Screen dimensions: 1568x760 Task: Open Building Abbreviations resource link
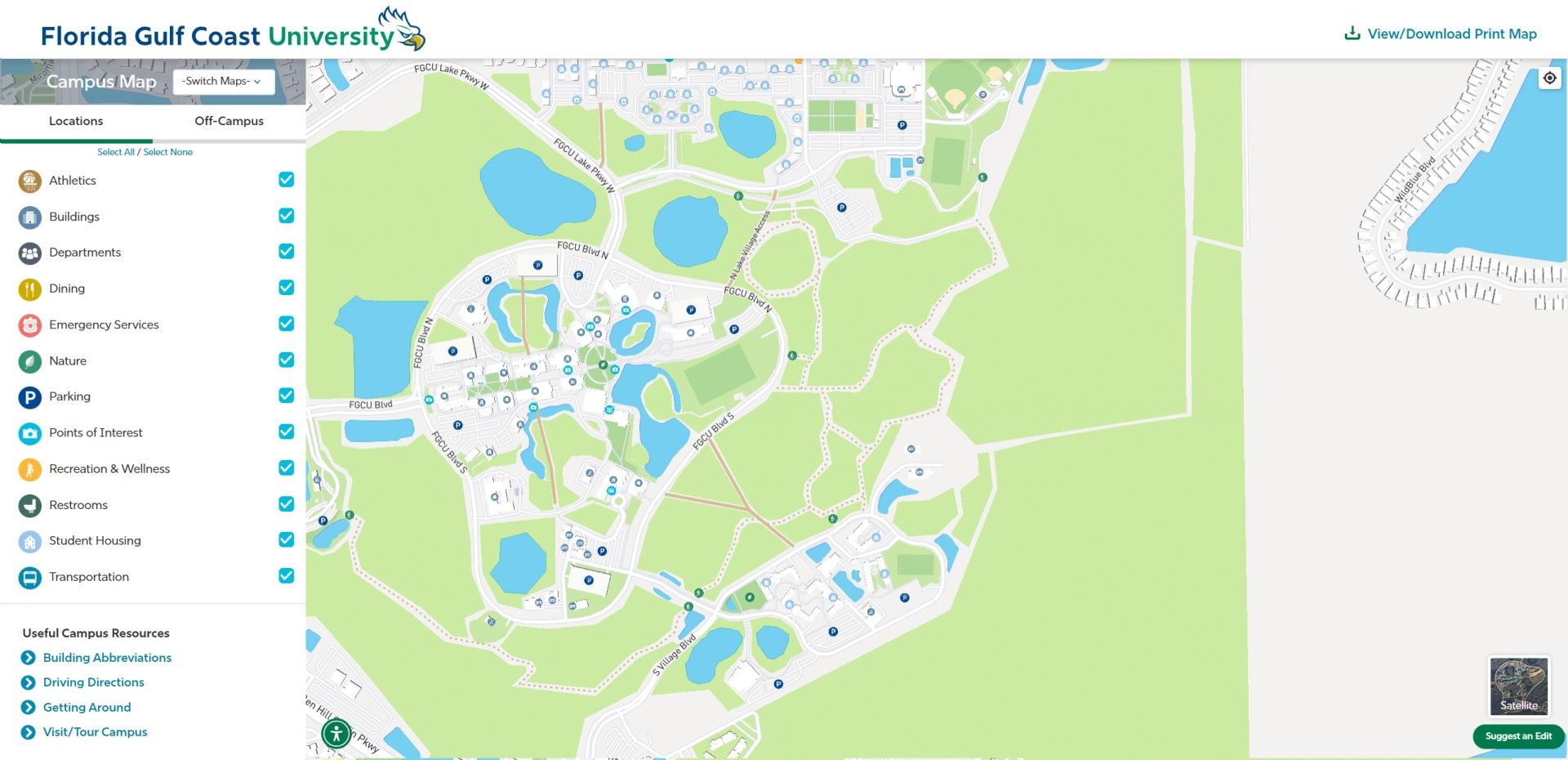(107, 658)
